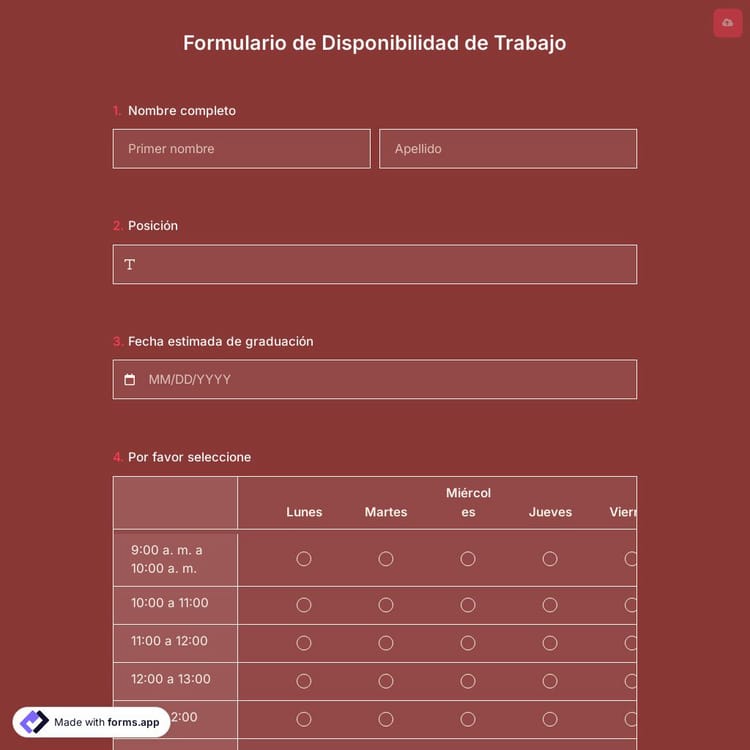Viewport: 750px width, 750px height.
Task: Open the Made with forms.app badge
Action: coord(91,722)
